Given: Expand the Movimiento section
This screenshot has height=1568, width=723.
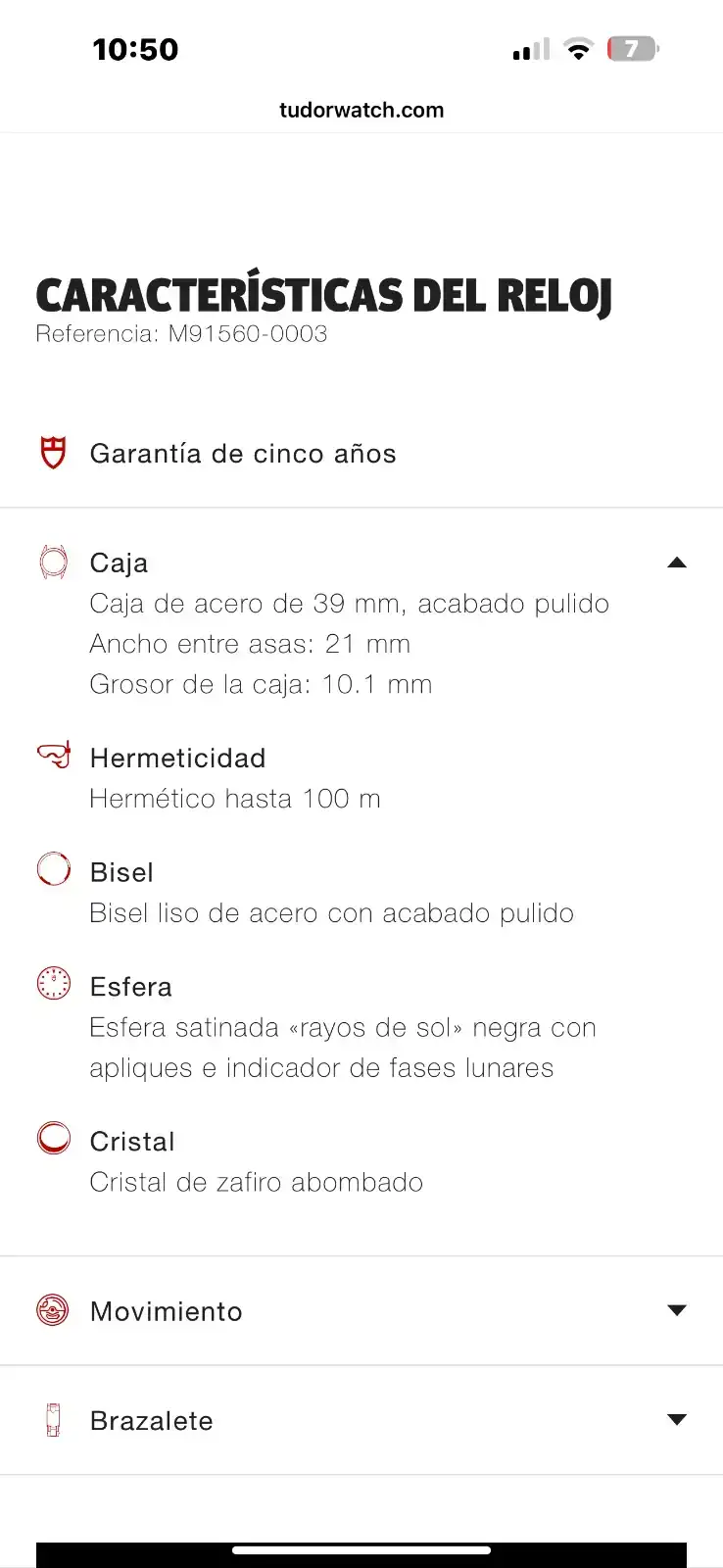Looking at the screenshot, I should point(676,1311).
